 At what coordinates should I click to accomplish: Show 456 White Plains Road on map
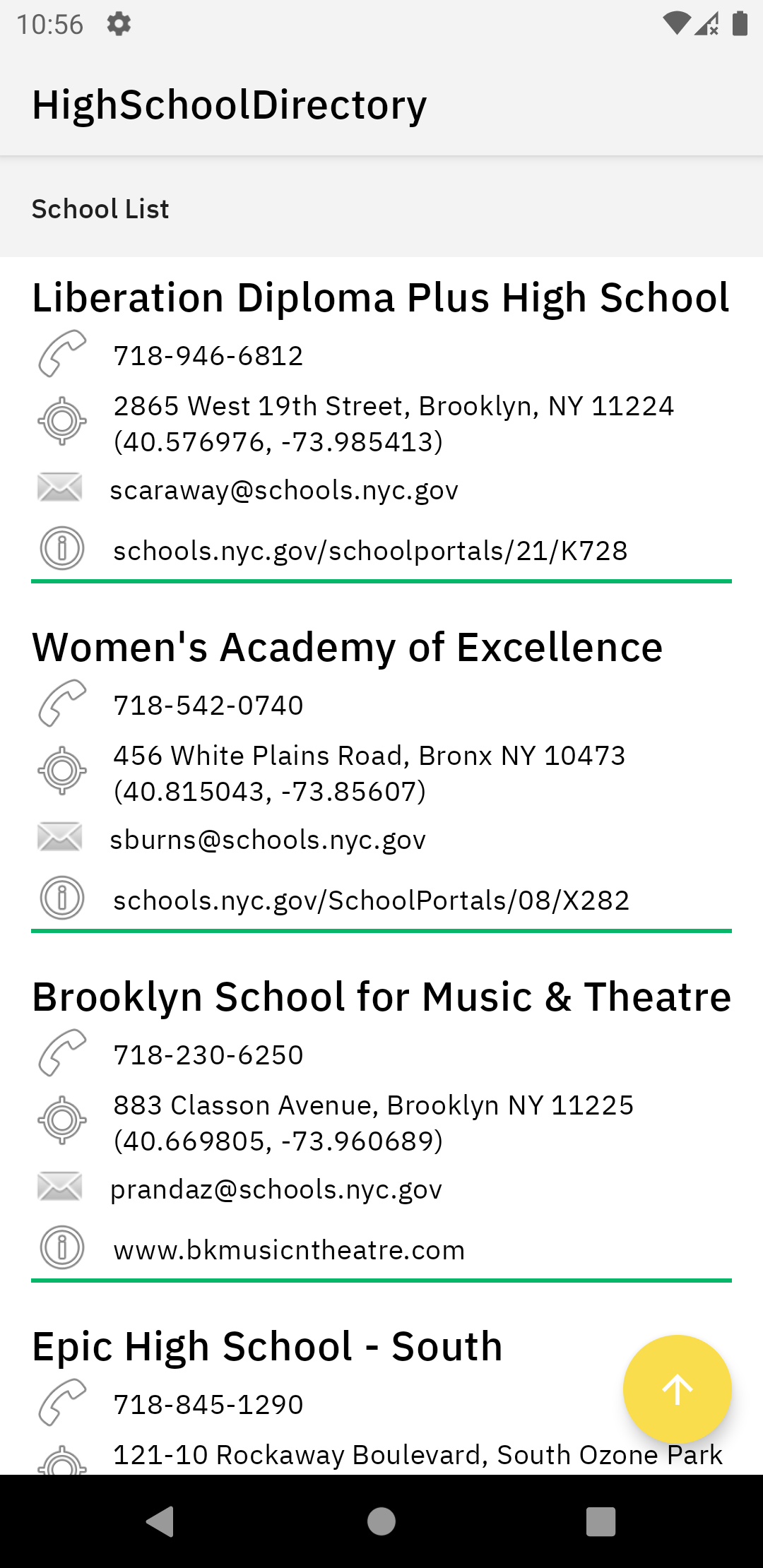pyautogui.click(x=369, y=773)
